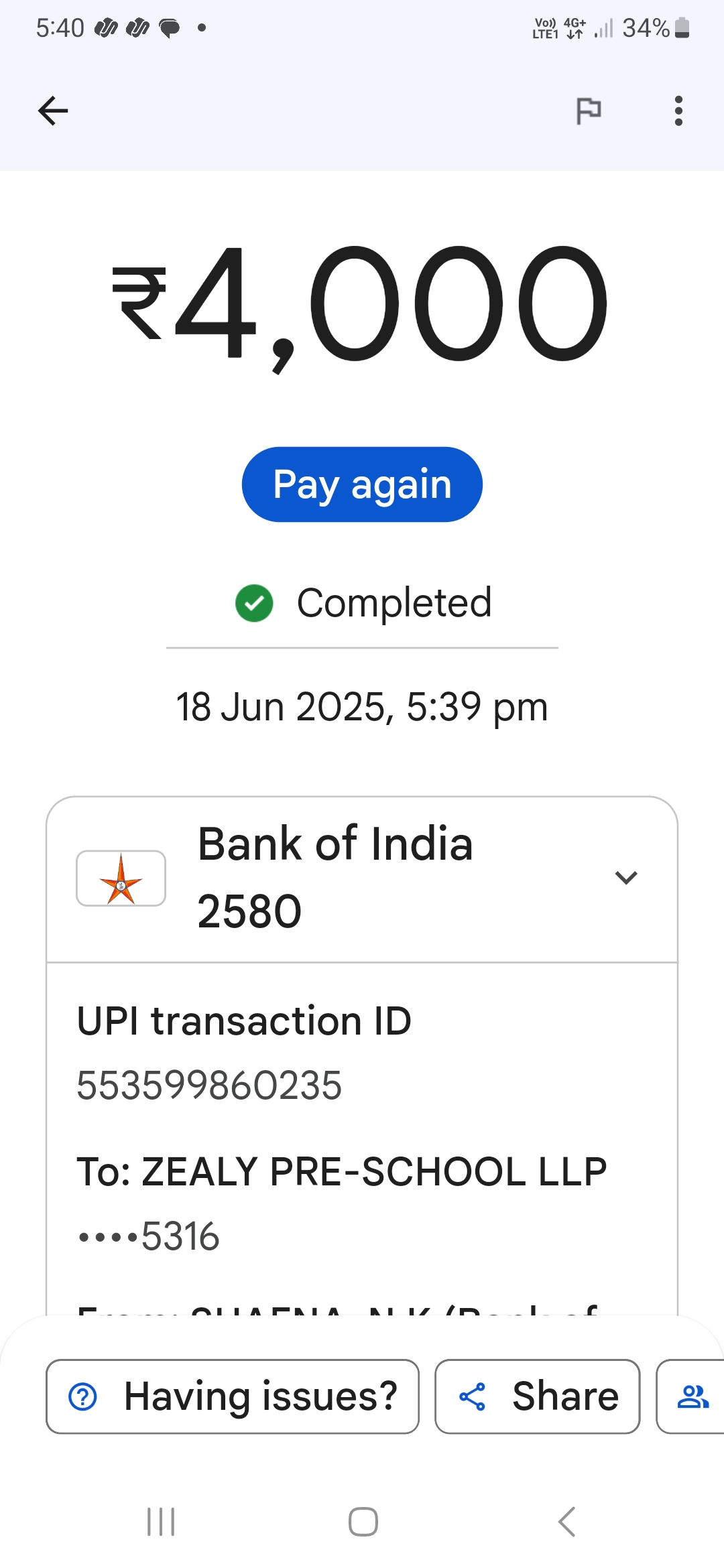The width and height of the screenshot is (724, 1568).
Task: Expand the Bank of India 2580 details
Action: (x=625, y=878)
